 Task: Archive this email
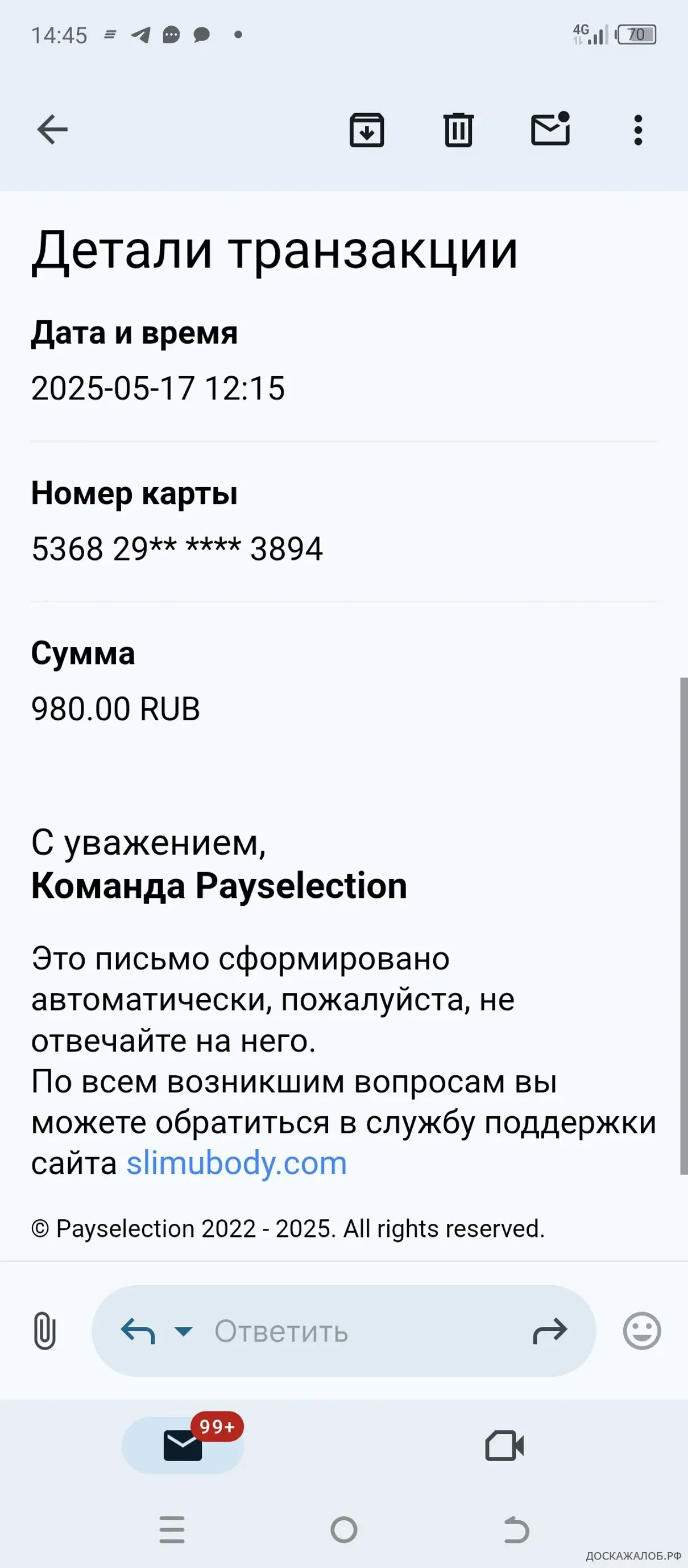point(367,130)
